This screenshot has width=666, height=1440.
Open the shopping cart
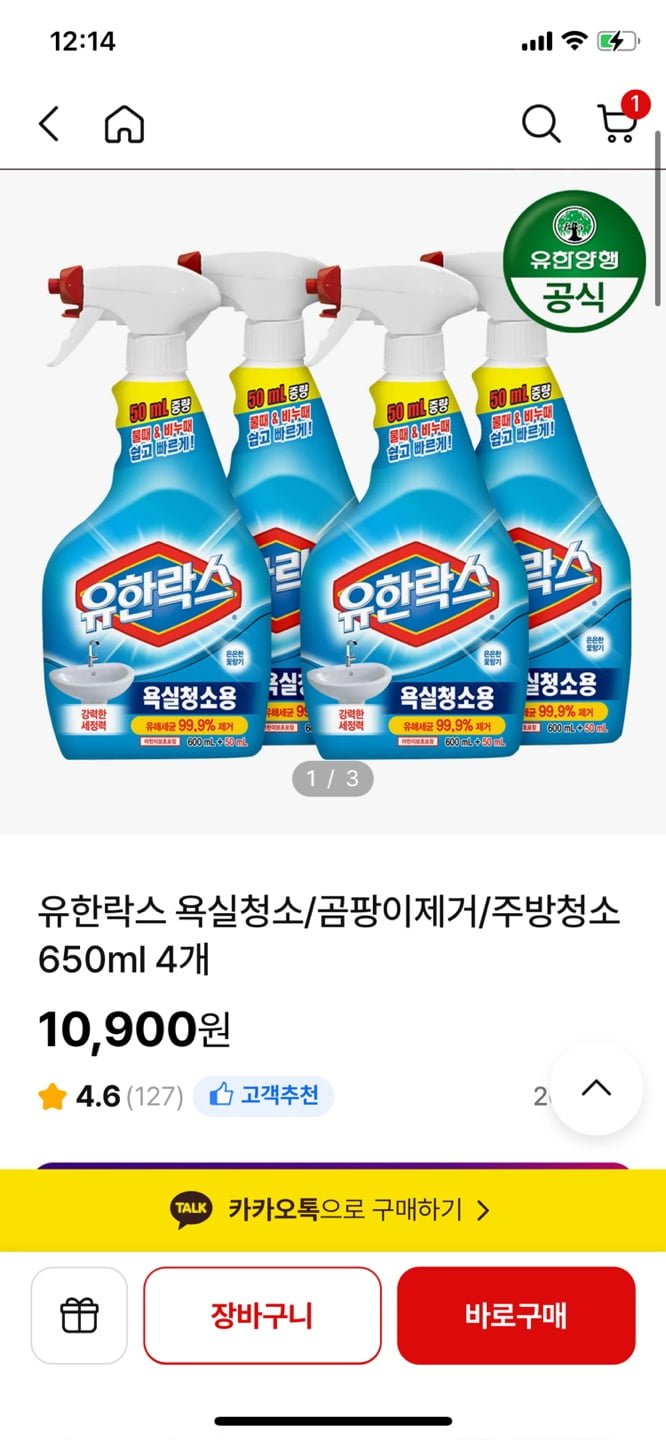click(616, 124)
